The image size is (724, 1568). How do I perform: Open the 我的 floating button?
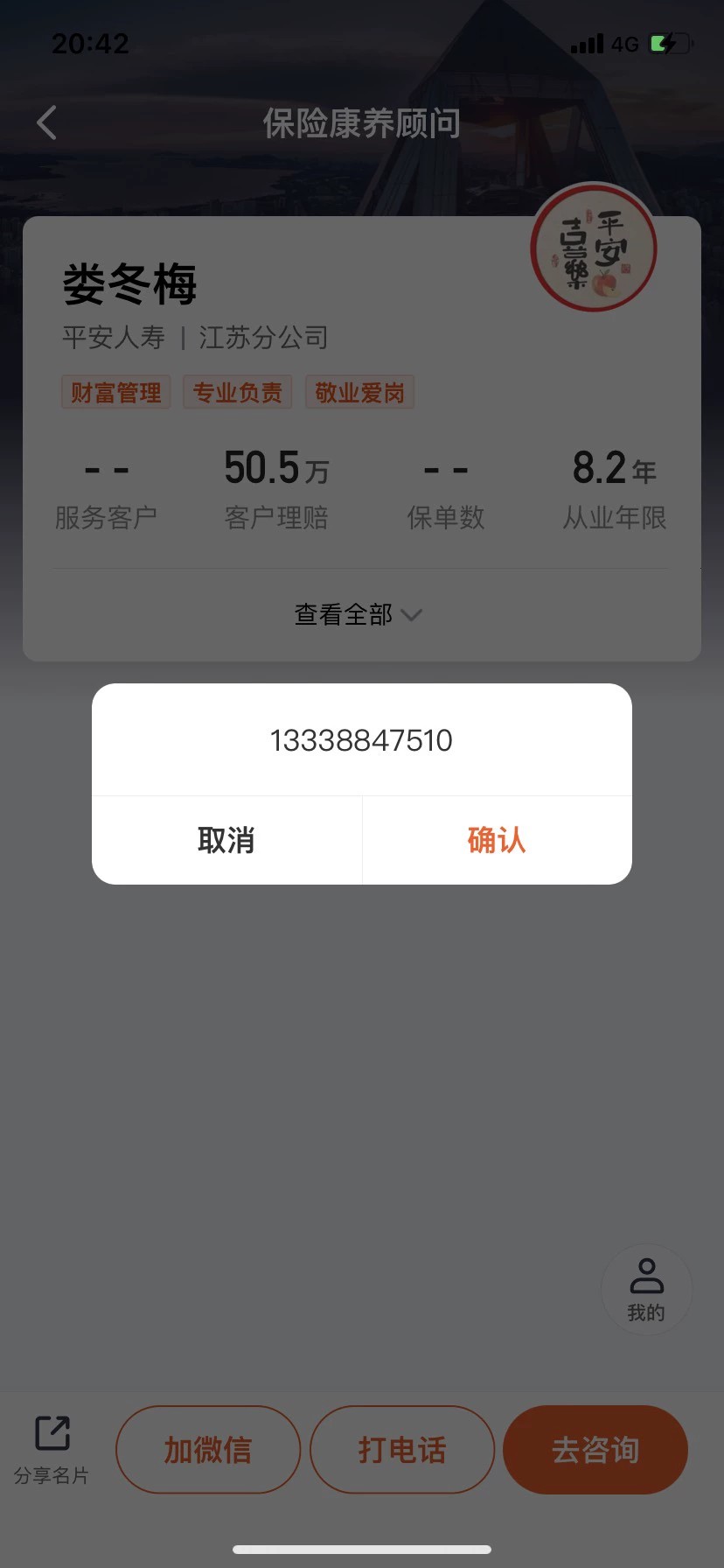646,1290
